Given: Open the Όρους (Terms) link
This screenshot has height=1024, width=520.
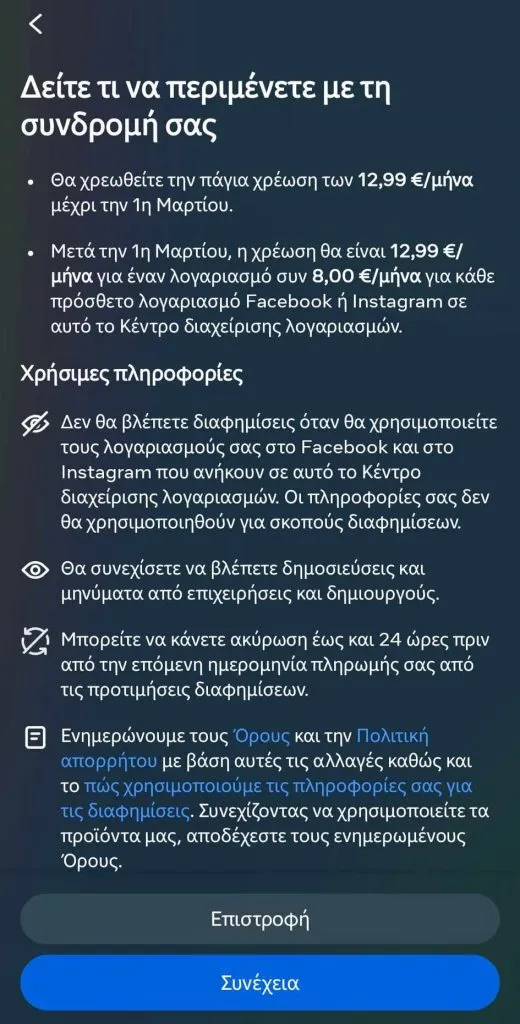Looking at the screenshot, I should pos(261,737).
